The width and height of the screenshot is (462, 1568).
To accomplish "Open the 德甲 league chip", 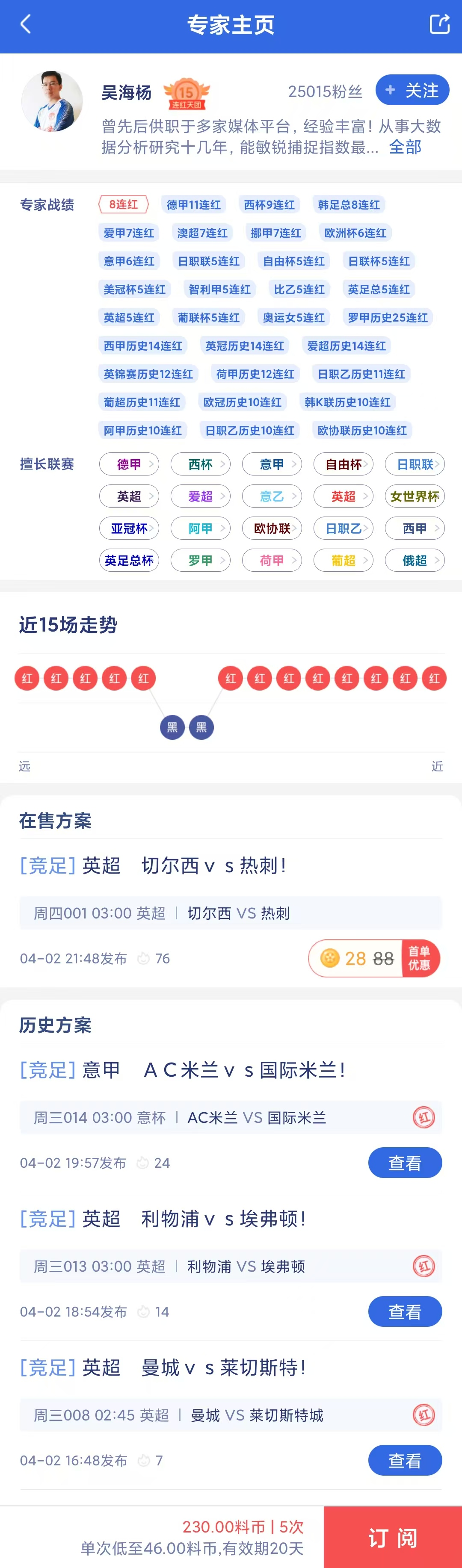I will (129, 464).
